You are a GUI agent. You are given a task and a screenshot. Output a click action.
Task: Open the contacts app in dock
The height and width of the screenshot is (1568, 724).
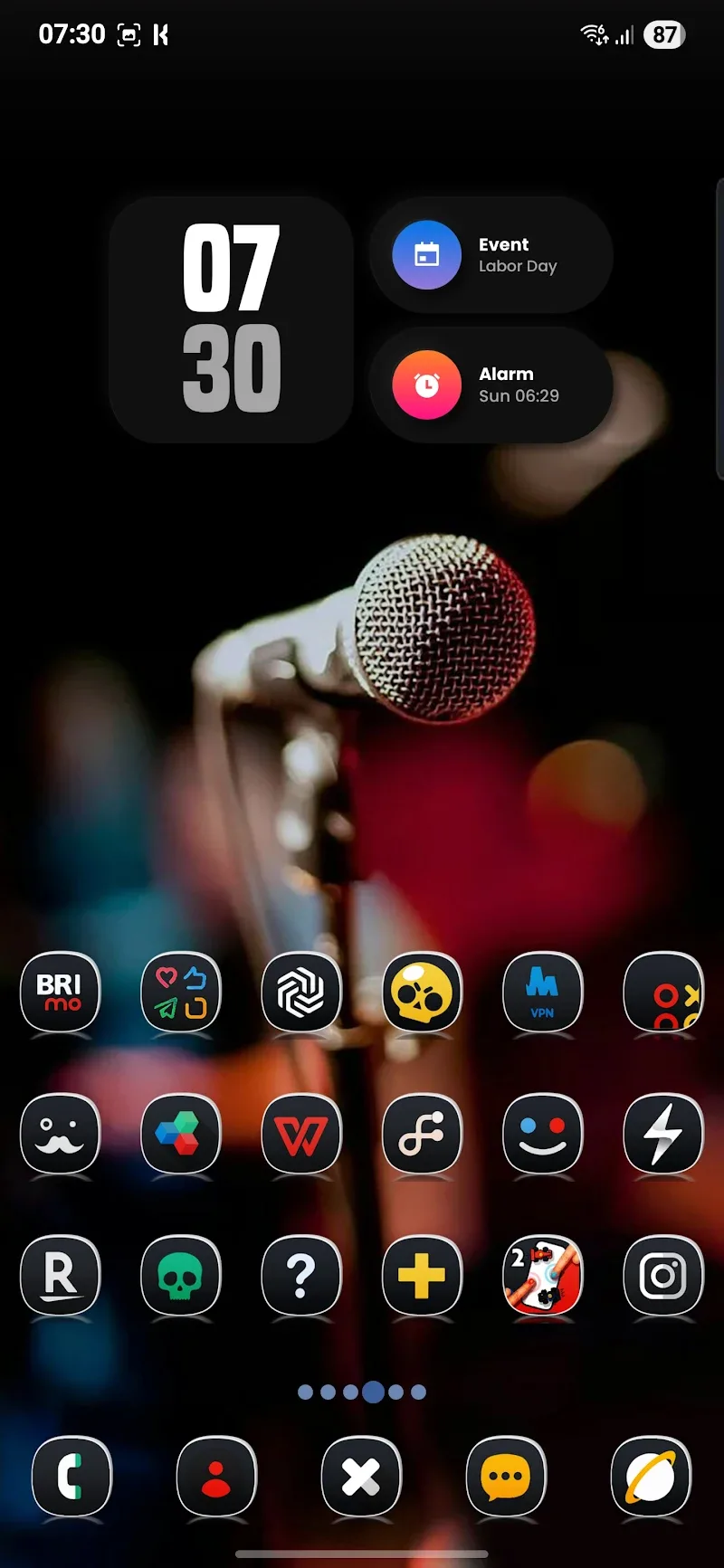coord(216,1477)
